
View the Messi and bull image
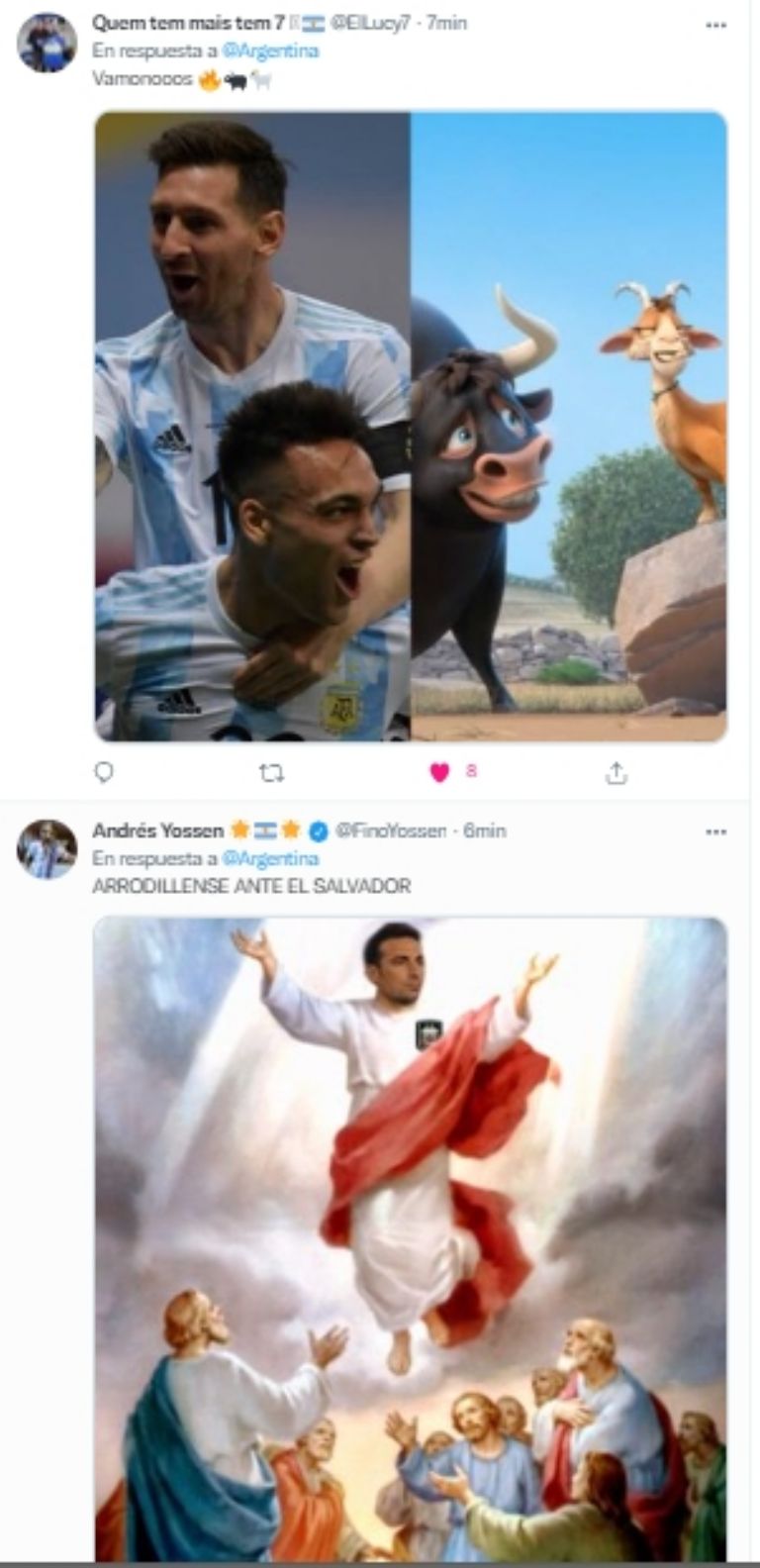411,426
